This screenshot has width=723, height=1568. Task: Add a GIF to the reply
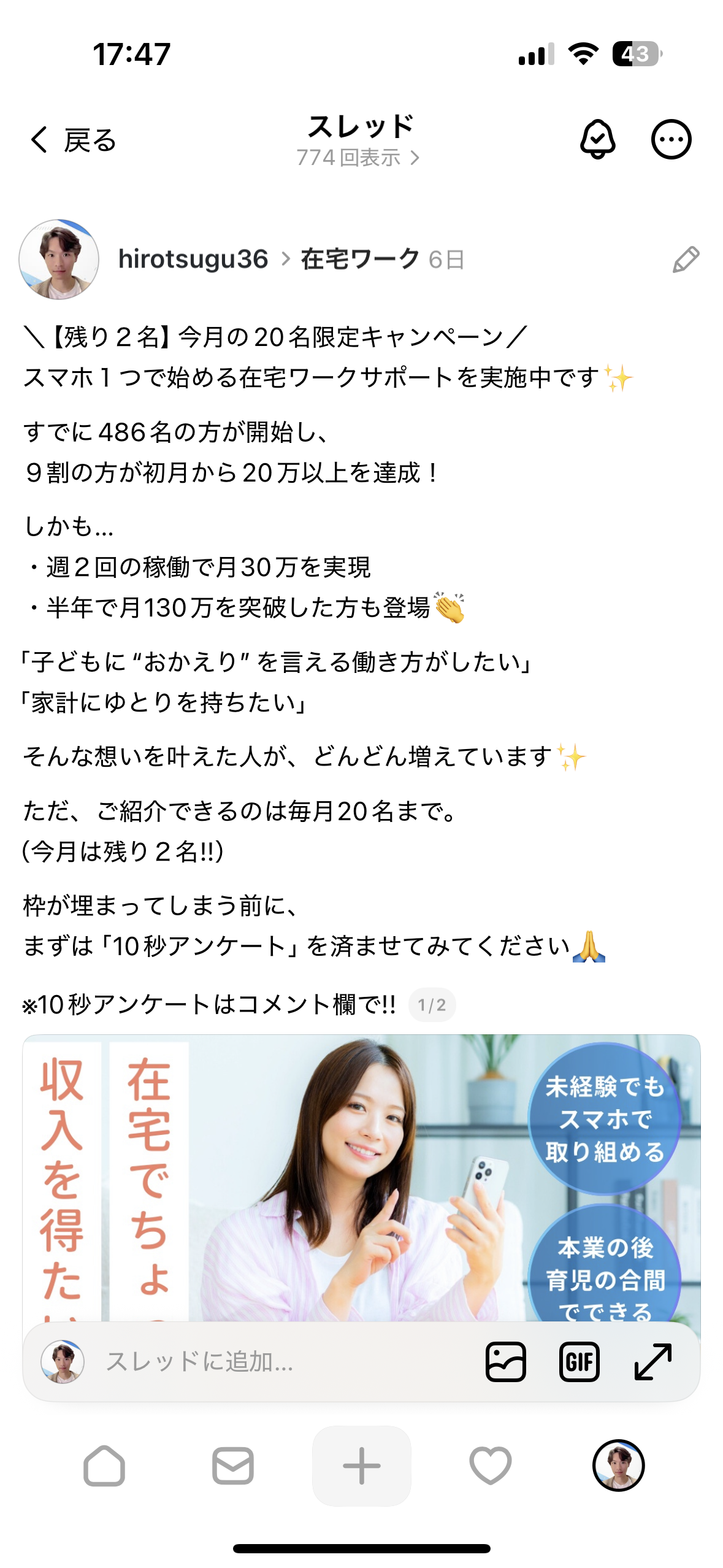579,1362
